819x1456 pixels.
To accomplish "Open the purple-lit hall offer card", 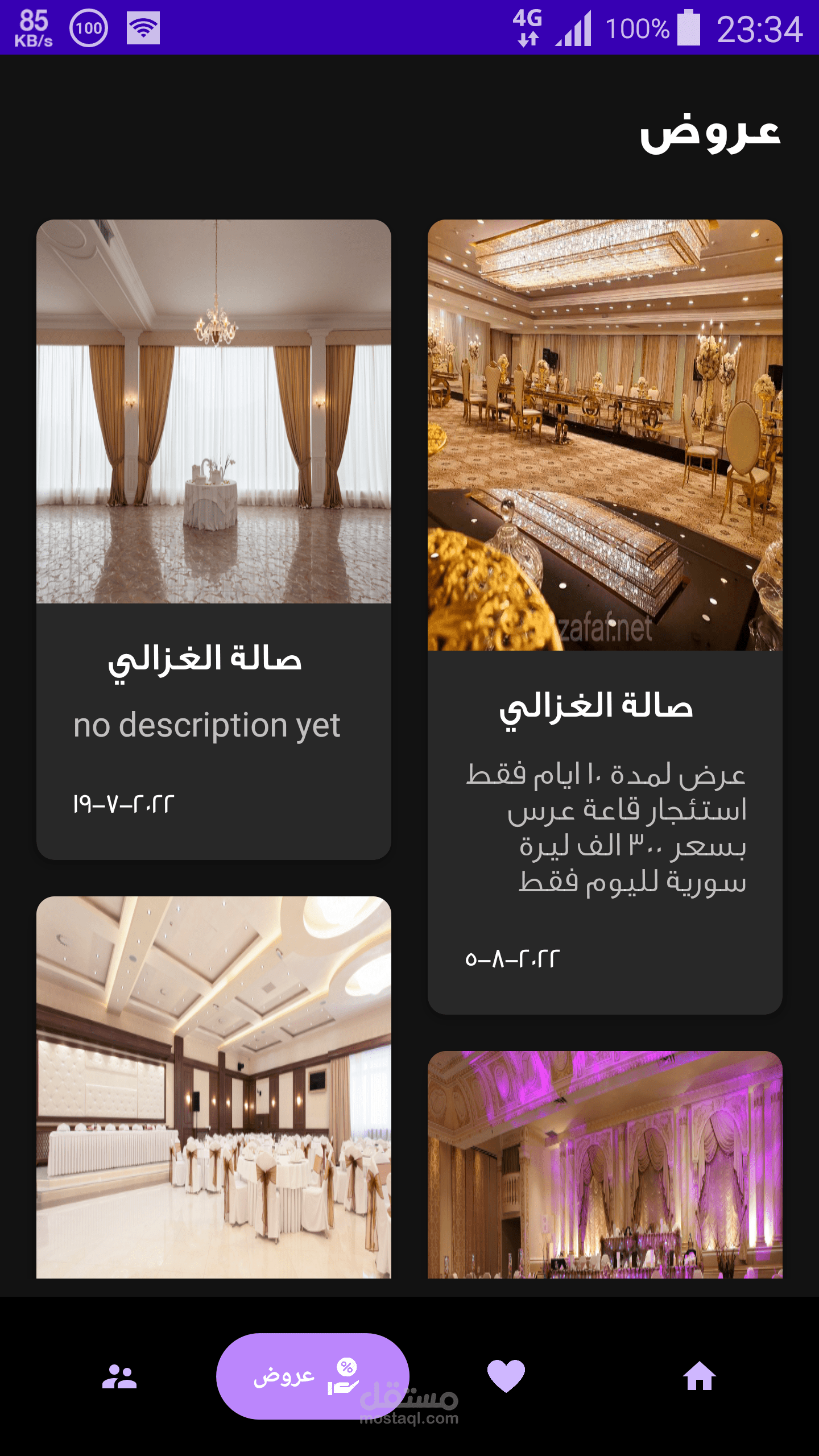I will pos(605,1164).
